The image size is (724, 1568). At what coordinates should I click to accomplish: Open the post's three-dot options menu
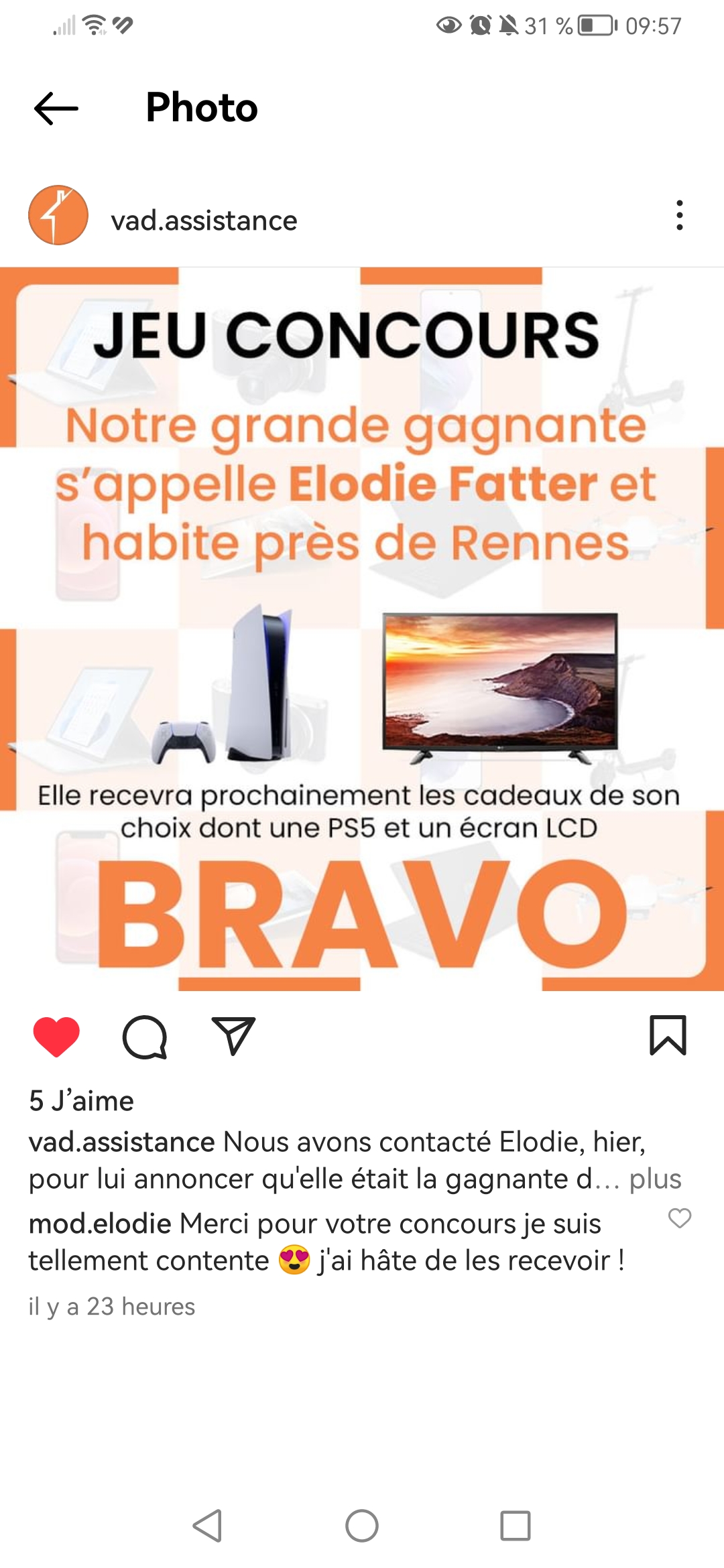[x=679, y=215]
